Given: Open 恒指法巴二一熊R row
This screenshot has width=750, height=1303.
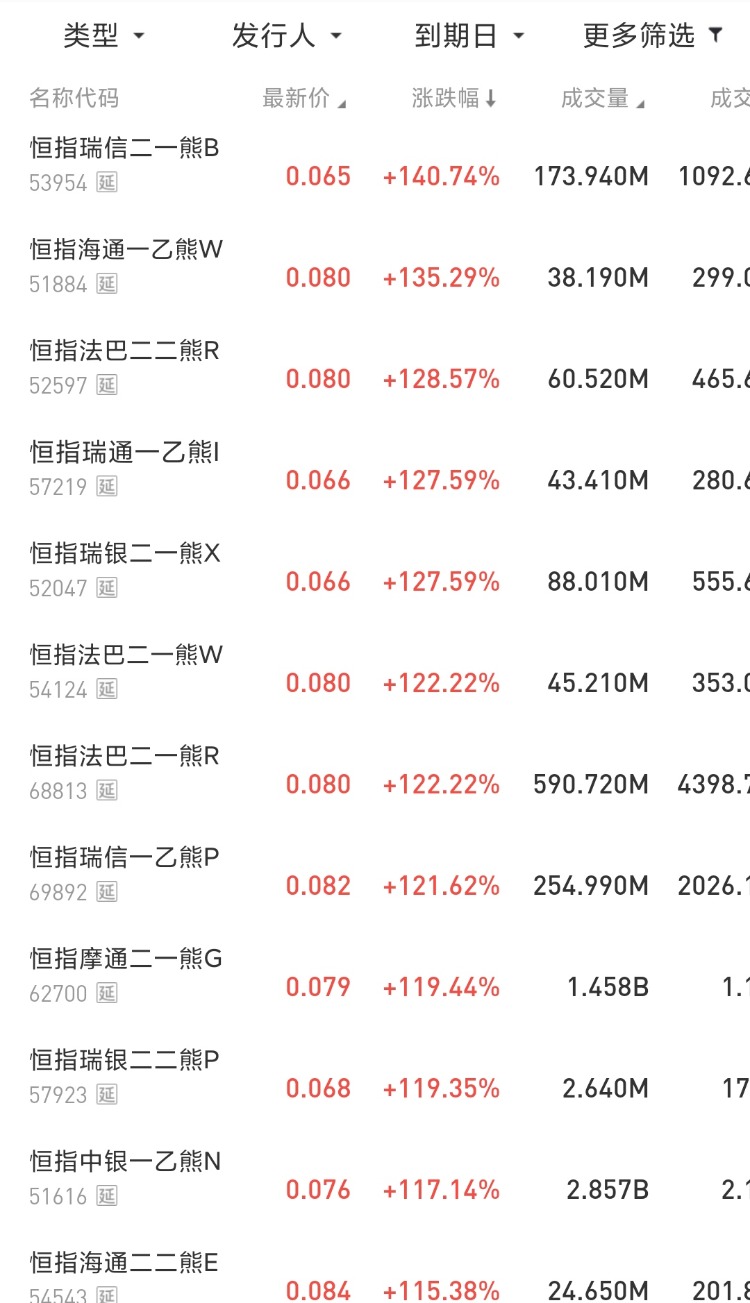Looking at the screenshot, I should (x=125, y=756).
